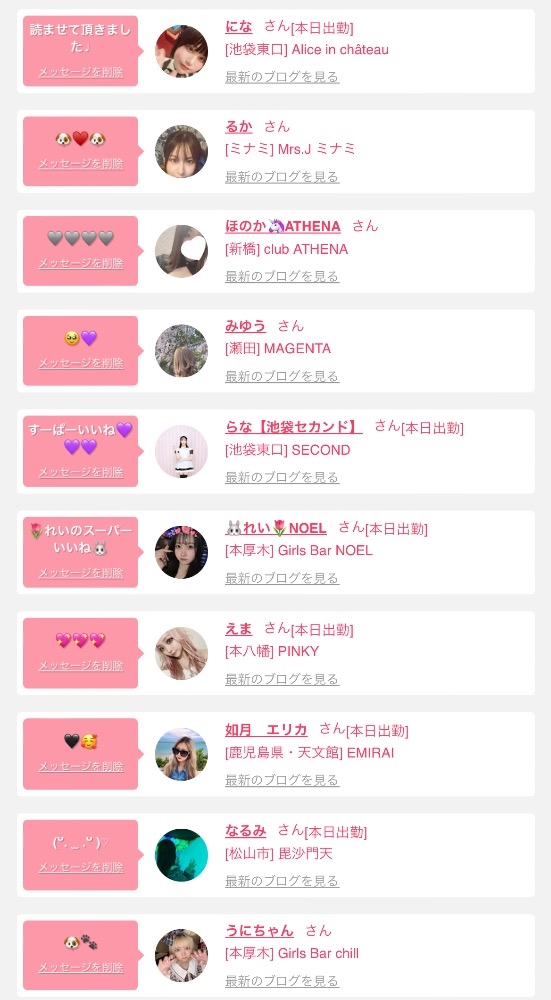View latest blog of れい NOEL
551x1000 pixels.
pyautogui.click(x=282, y=578)
